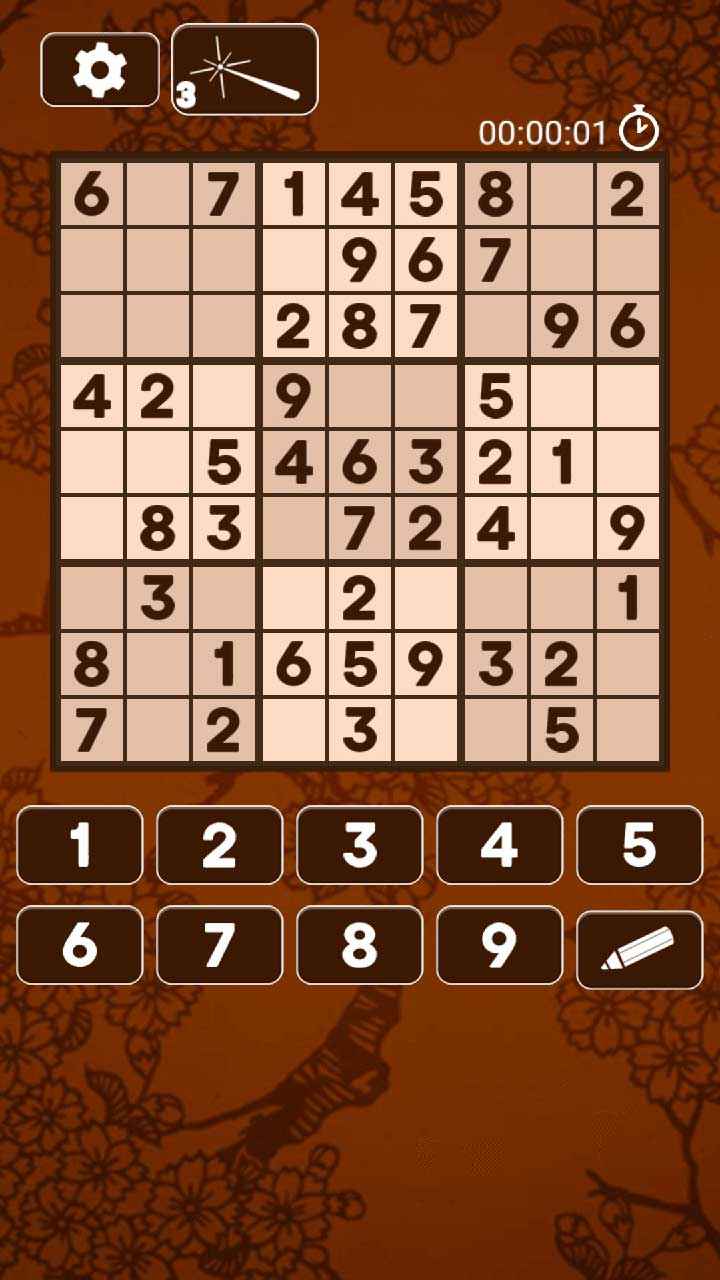Enter number 6 from the keypad

tap(80, 945)
